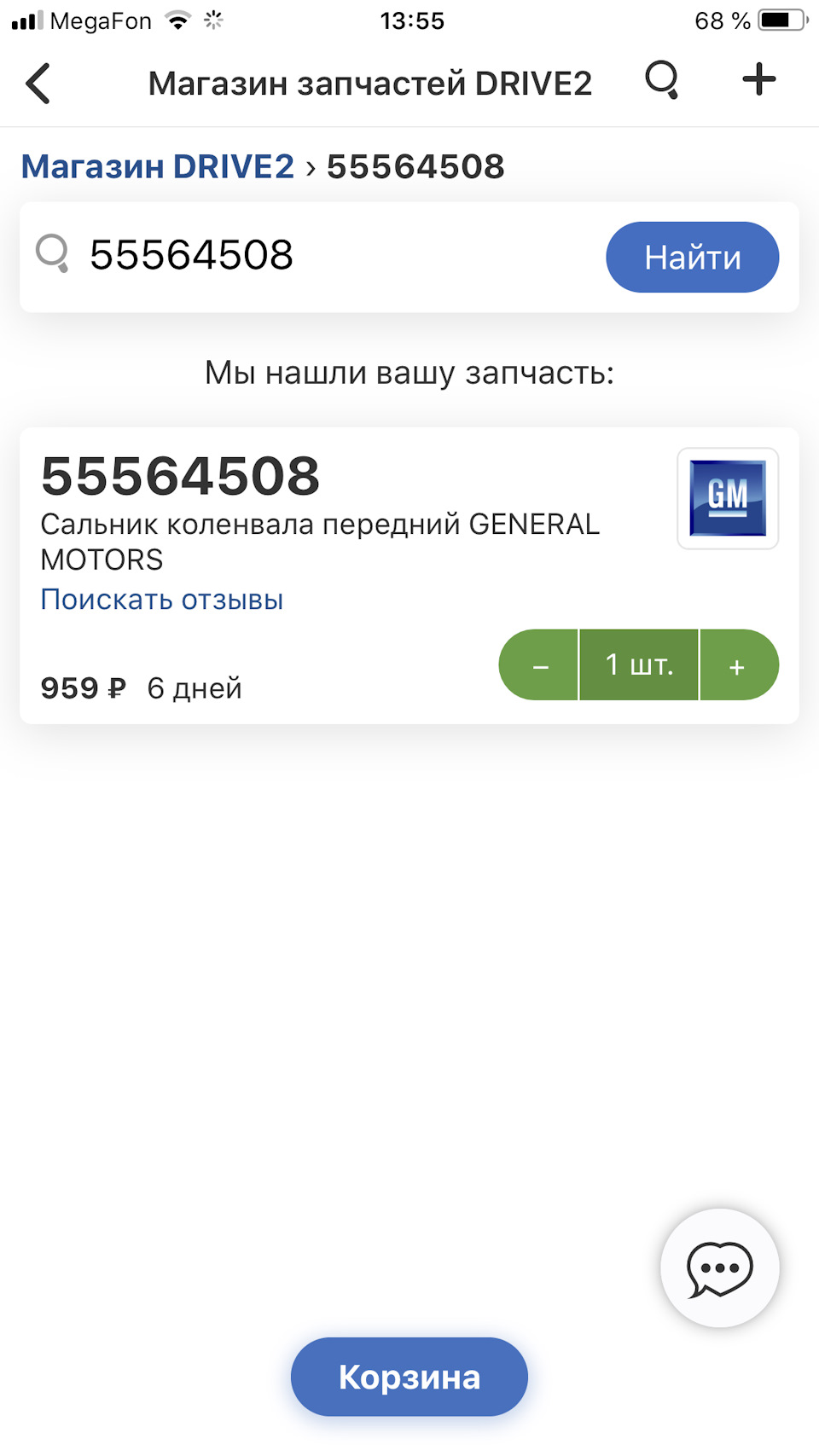
Task: Tap the quantity showing 1 шт.
Action: [x=638, y=664]
